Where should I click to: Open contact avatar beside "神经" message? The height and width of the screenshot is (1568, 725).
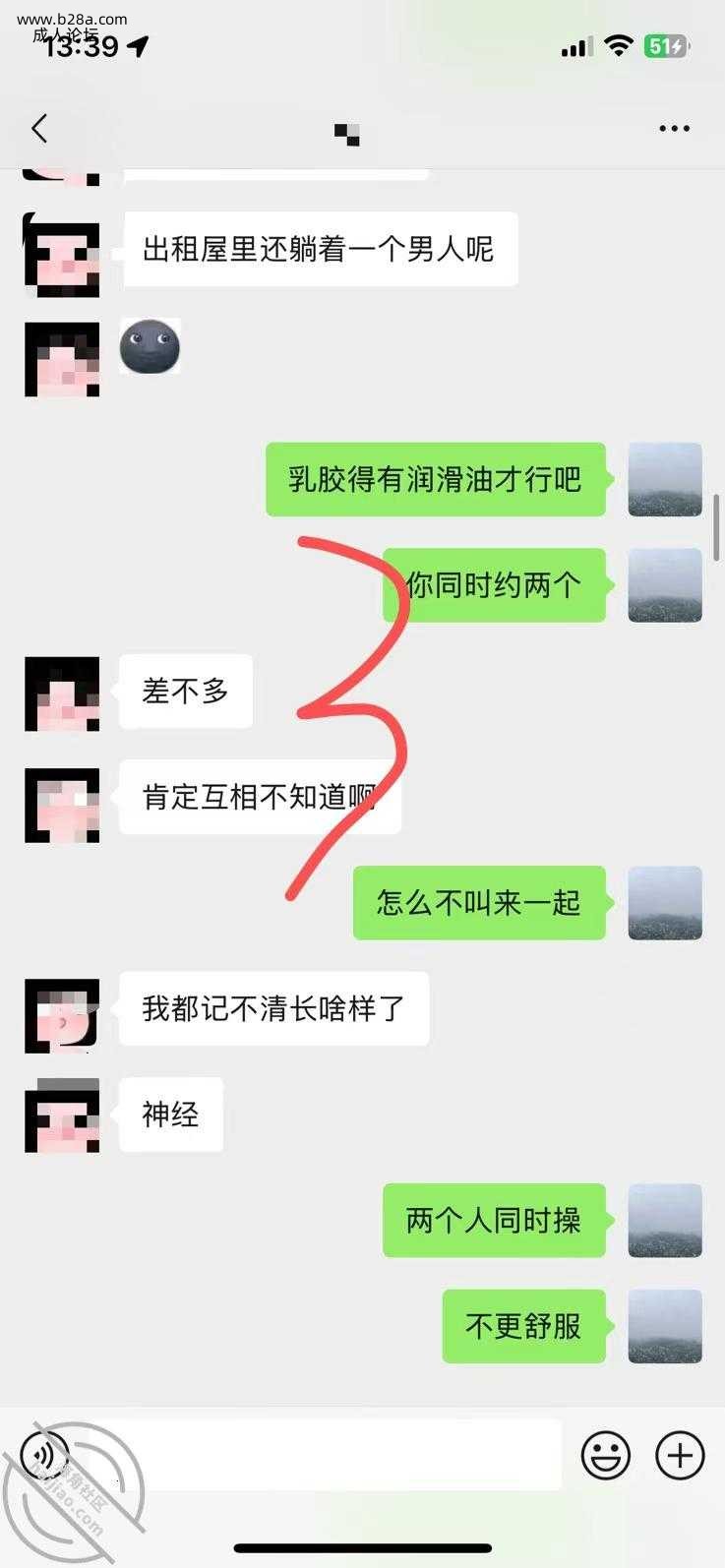pyautogui.click(x=62, y=1116)
